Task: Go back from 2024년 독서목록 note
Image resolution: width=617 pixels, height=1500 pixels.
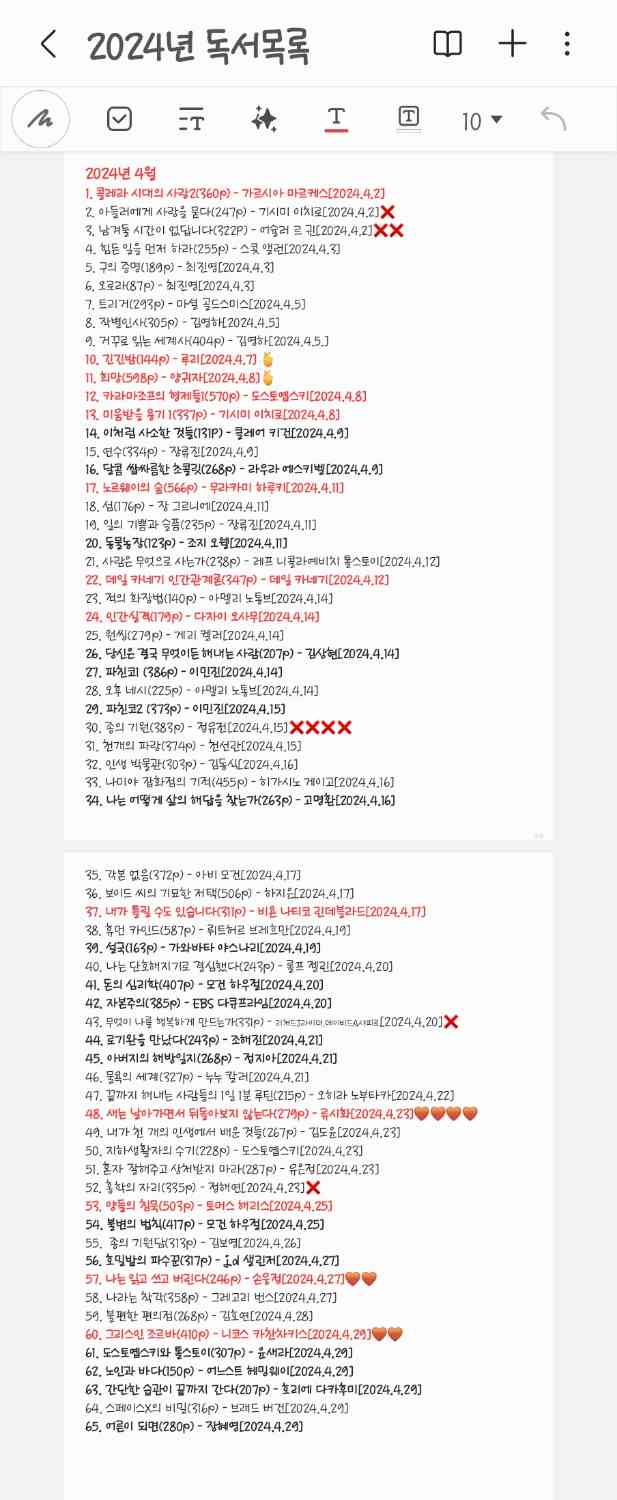Action: coord(48,44)
